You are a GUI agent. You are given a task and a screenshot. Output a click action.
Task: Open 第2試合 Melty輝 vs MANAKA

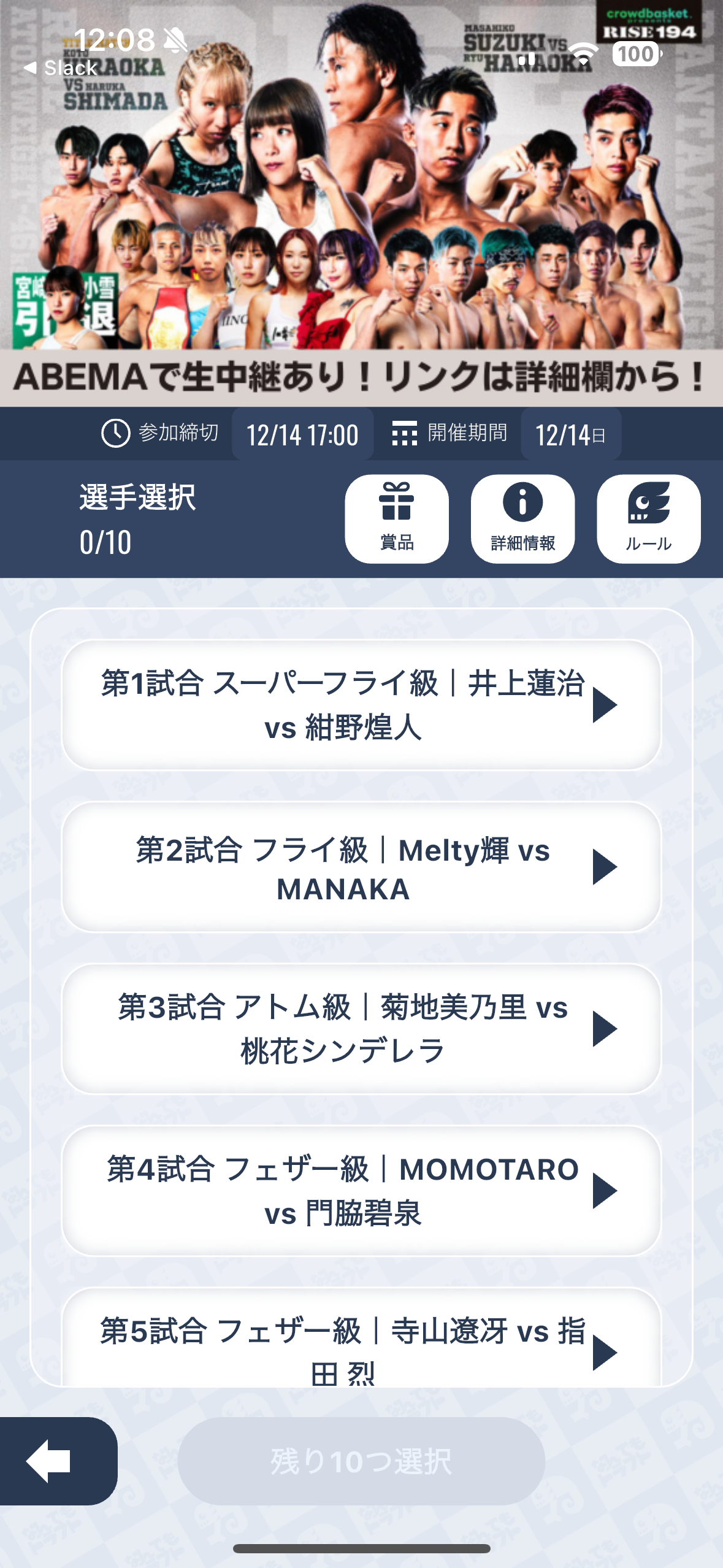click(x=361, y=867)
